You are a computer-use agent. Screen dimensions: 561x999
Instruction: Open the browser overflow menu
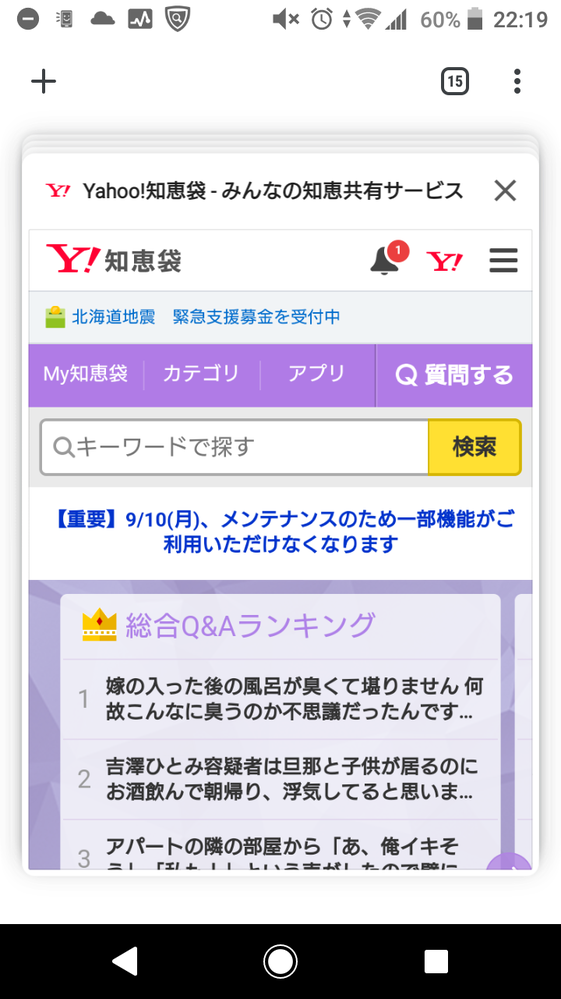tap(517, 82)
